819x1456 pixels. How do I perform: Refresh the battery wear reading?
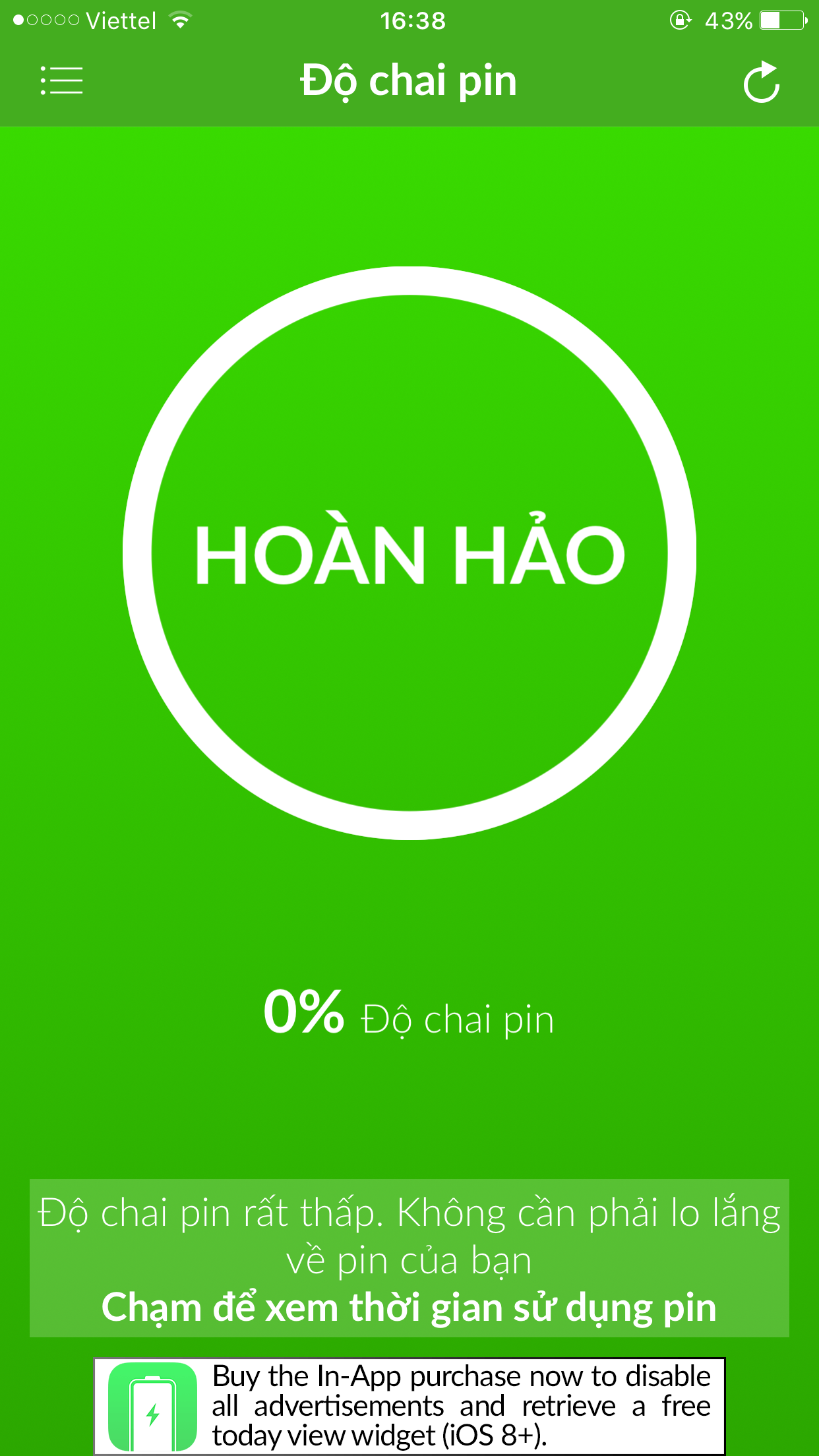coord(762,82)
